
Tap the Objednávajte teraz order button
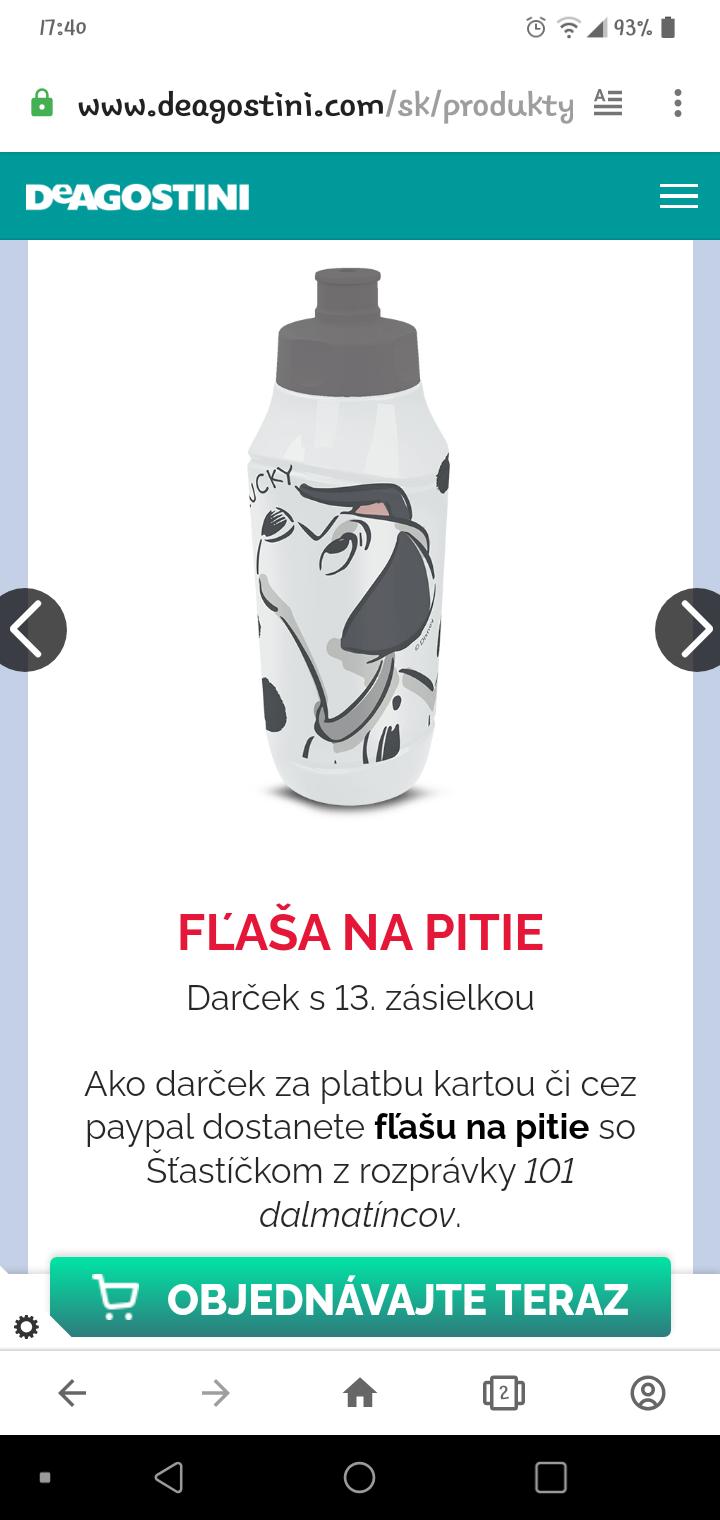[360, 1298]
